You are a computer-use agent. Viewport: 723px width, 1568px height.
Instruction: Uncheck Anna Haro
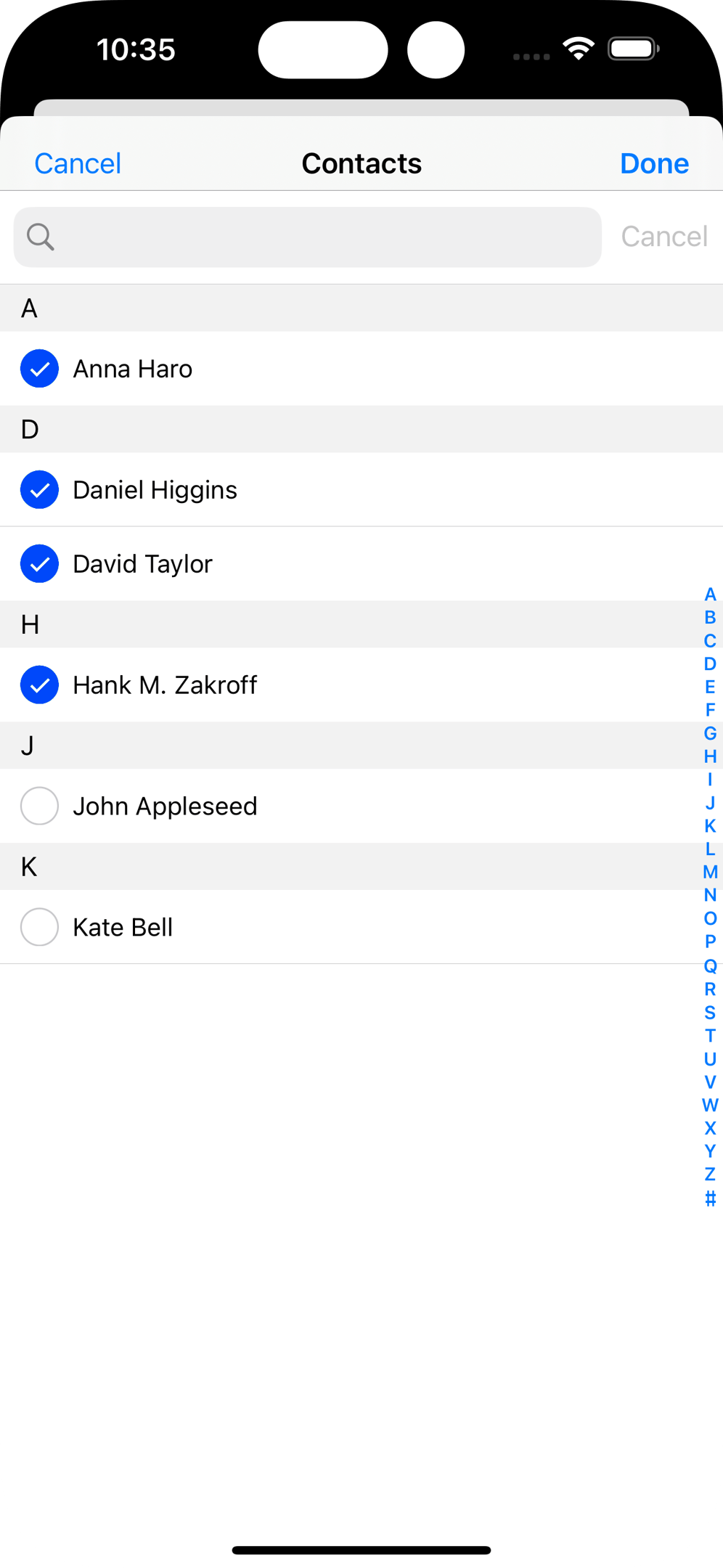click(40, 369)
